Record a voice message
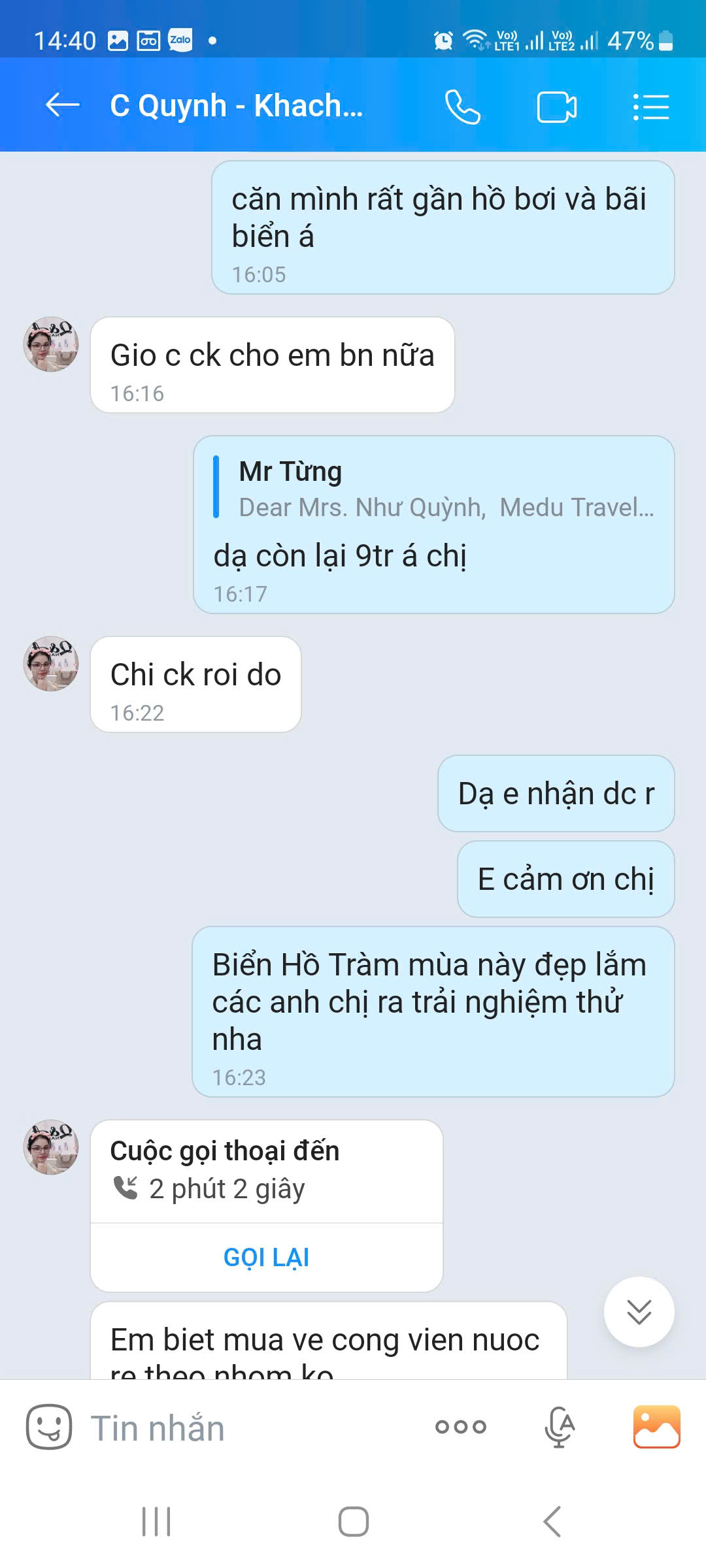Image resolution: width=706 pixels, height=1568 pixels. click(x=560, y=1427)
